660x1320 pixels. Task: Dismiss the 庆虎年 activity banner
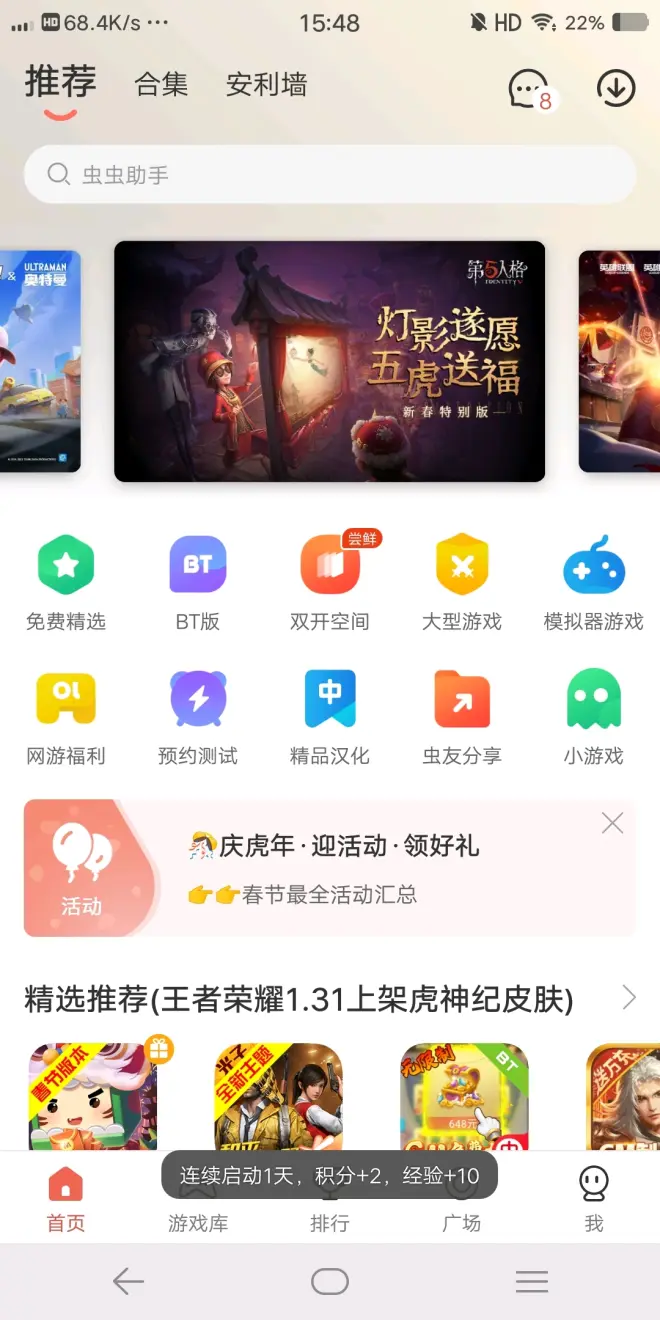click(612, 823)
